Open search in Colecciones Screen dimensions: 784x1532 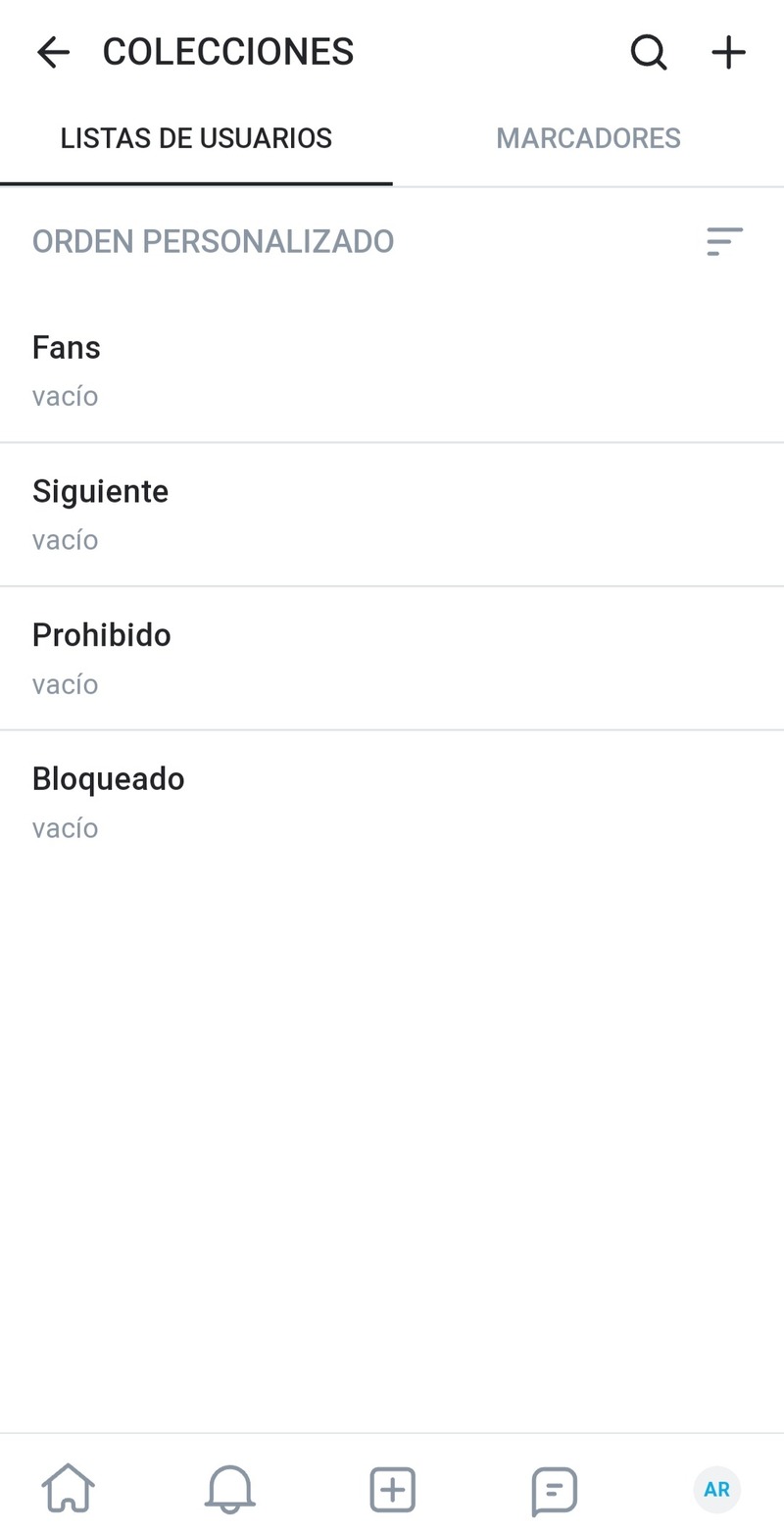coord(648,53)
